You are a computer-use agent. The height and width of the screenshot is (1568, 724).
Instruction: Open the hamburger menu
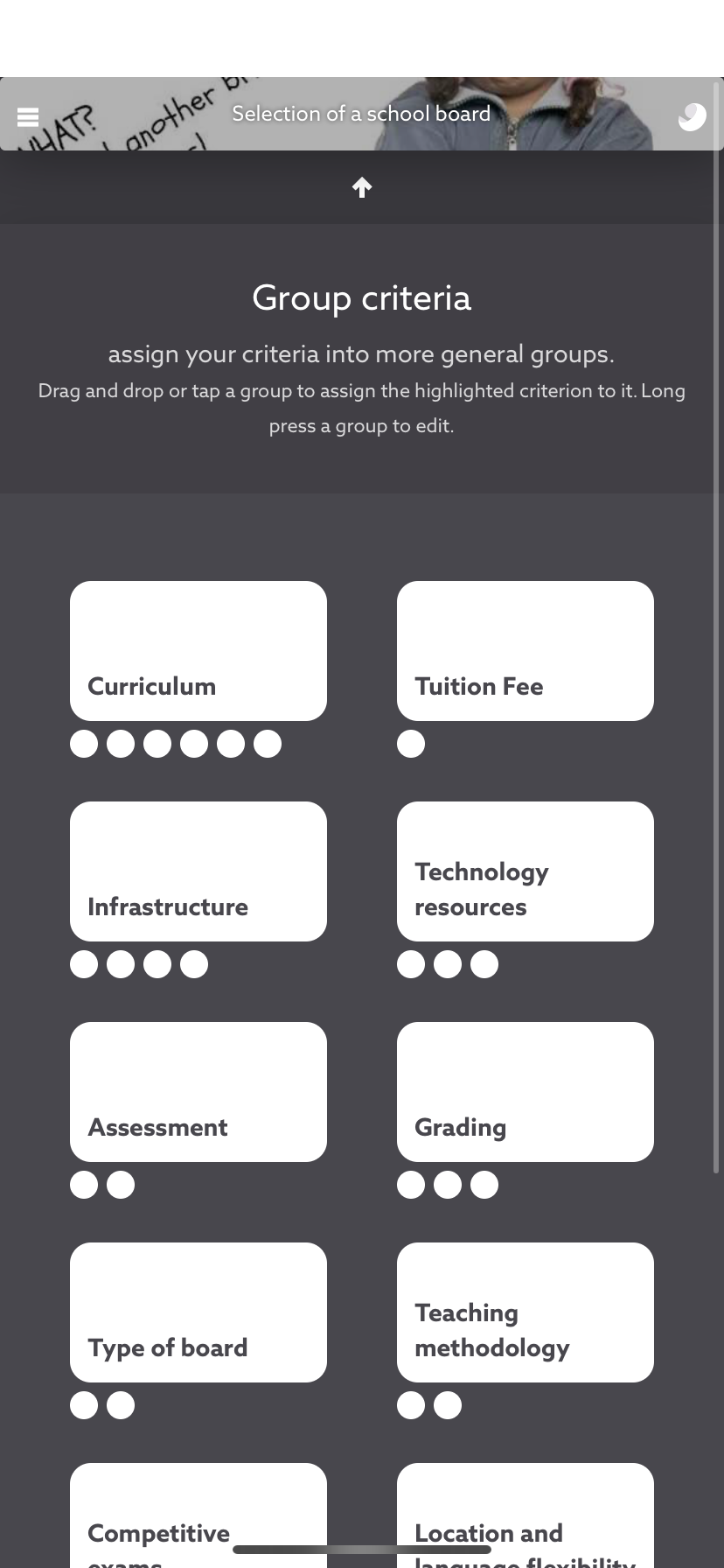click(x=28, y=116)
